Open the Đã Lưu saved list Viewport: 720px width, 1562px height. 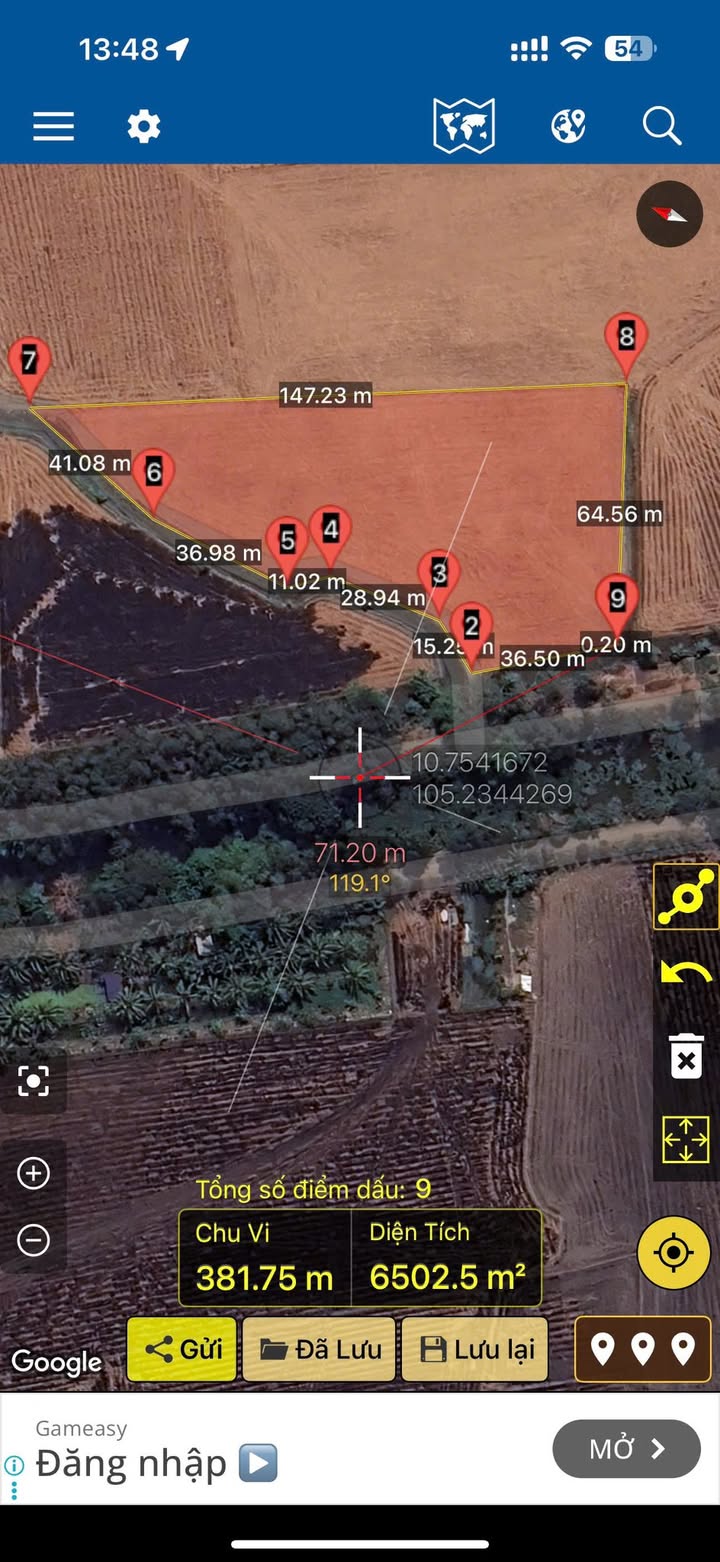[320, 1349]
